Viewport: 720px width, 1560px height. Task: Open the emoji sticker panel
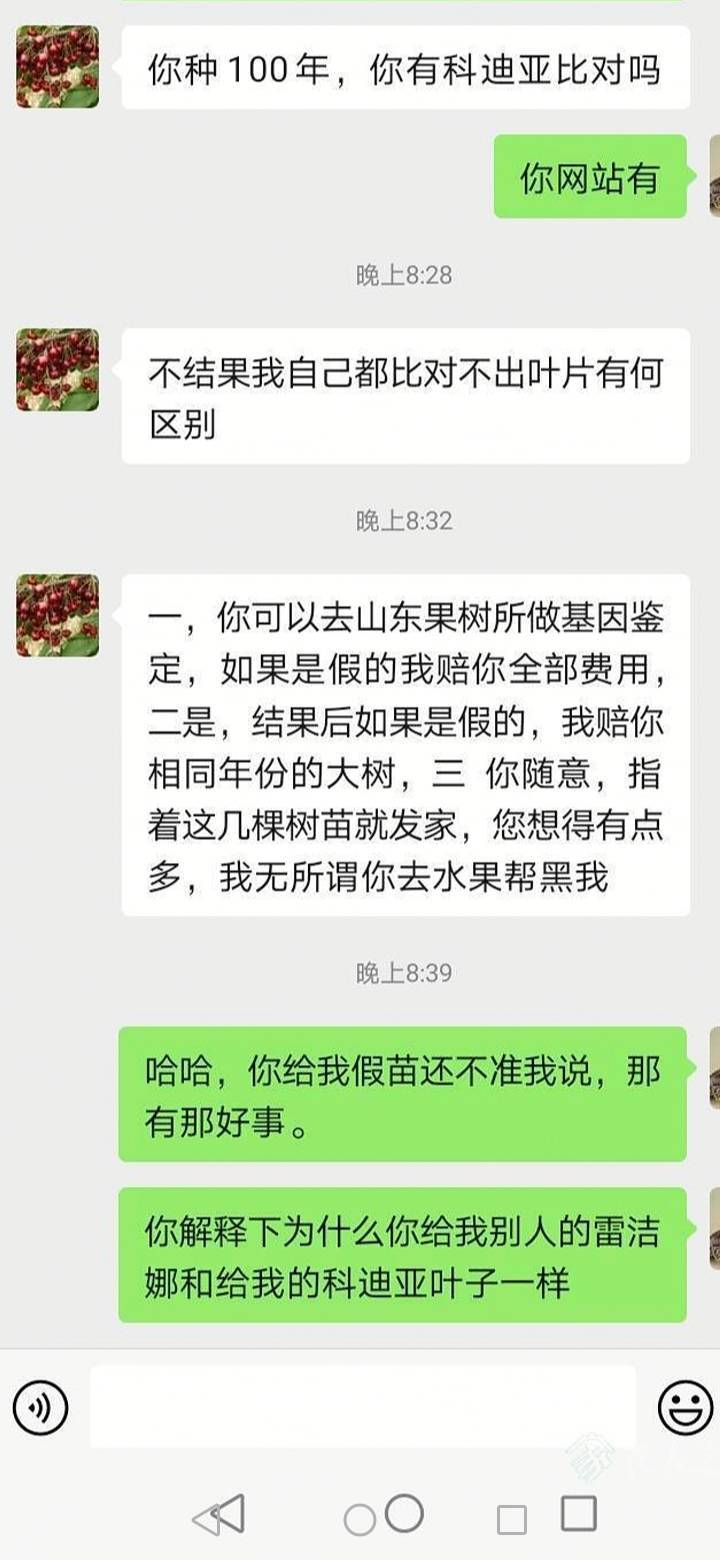tap(685, 1408)
